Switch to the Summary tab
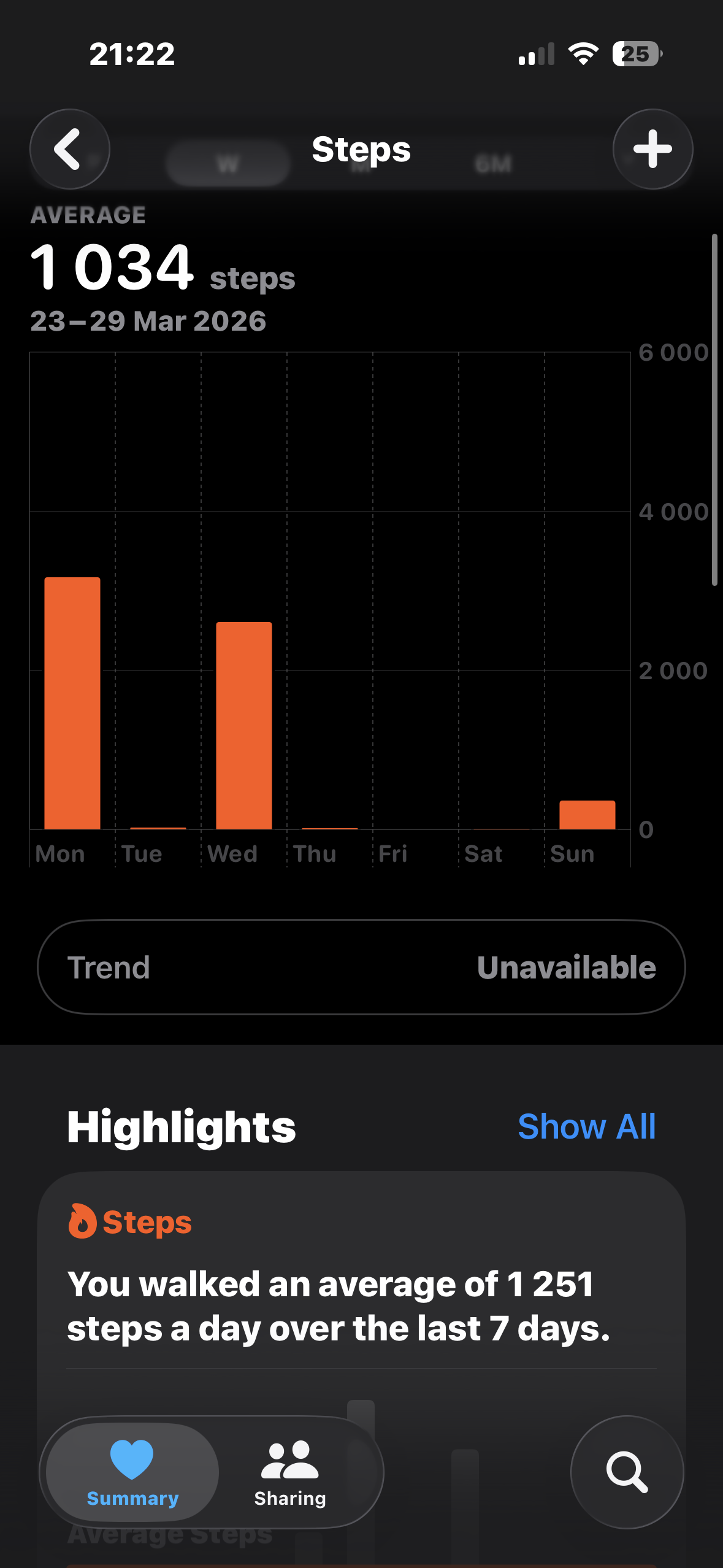 132,1472
